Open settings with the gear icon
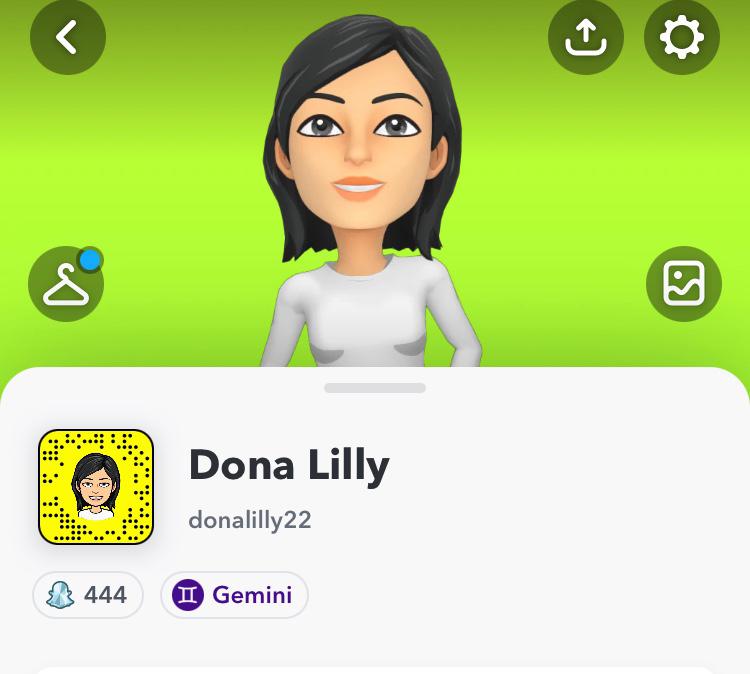This screenshot has width=750, height=674. pos(682,37)
